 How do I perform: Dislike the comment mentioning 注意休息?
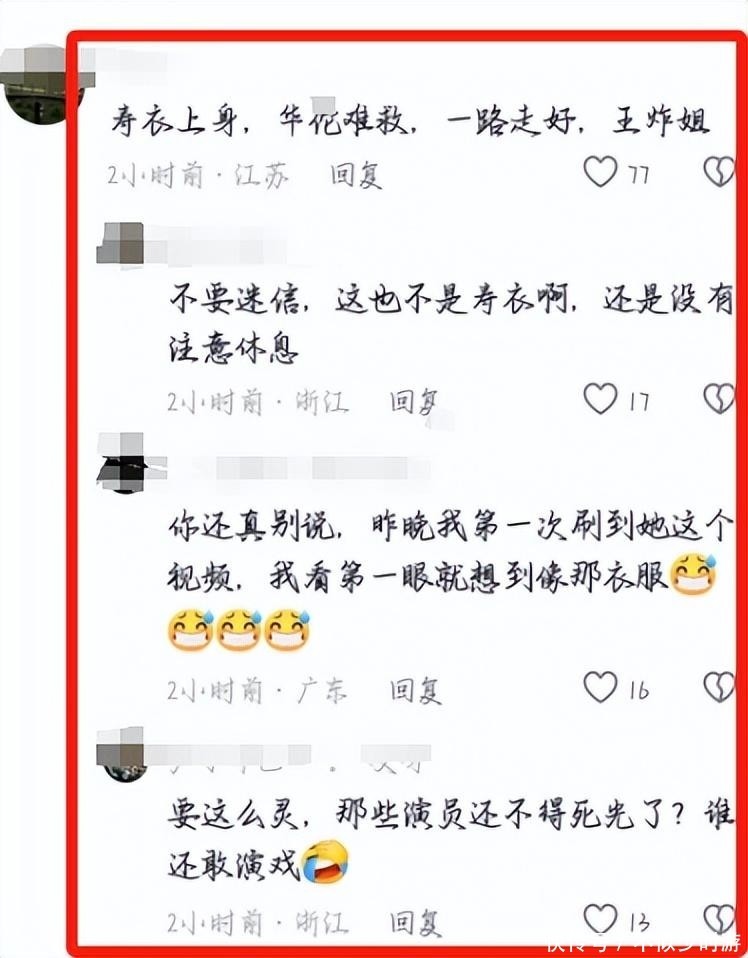point(719,399)
